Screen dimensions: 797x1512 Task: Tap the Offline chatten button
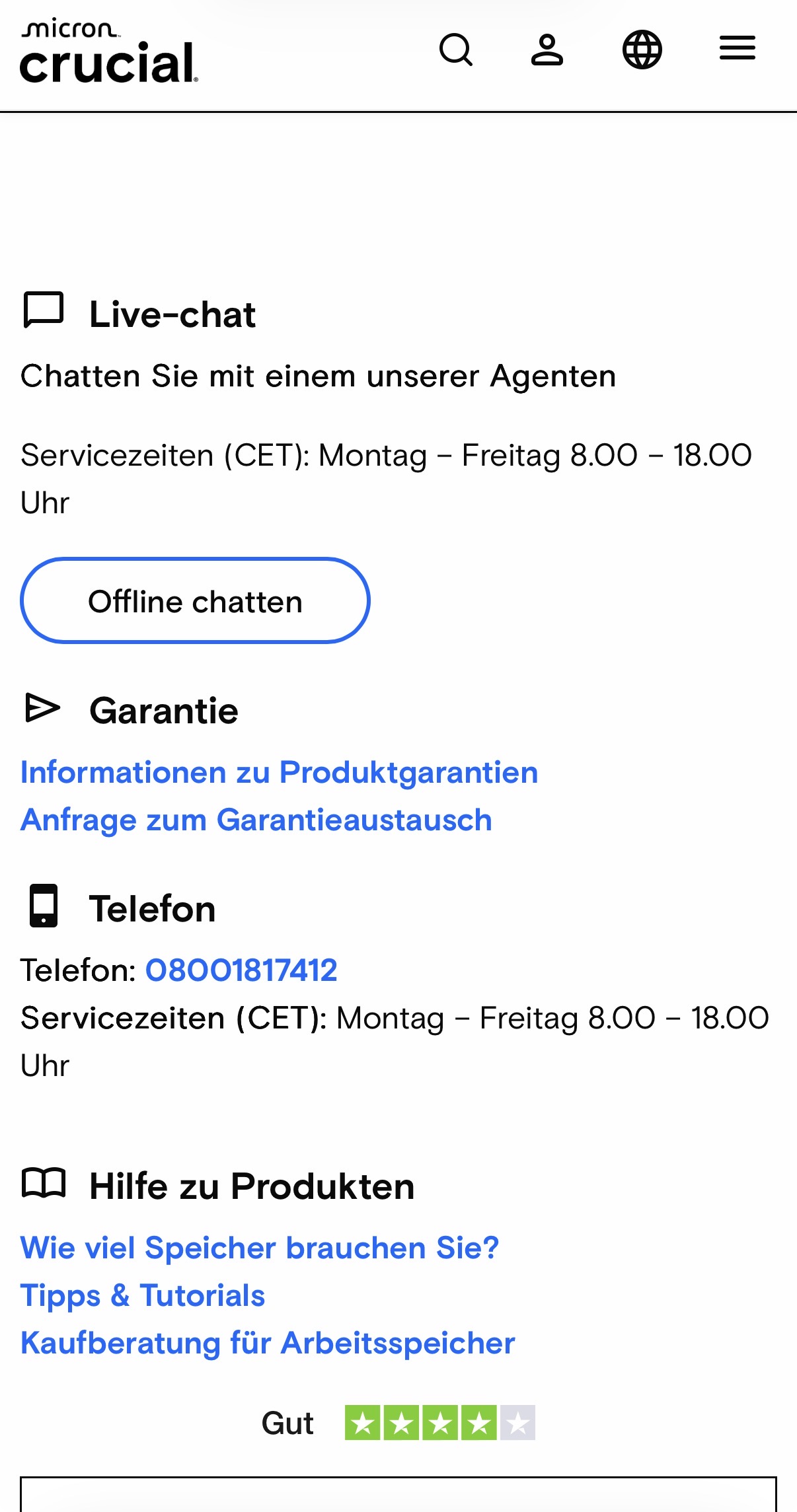[x=195, y=600]
